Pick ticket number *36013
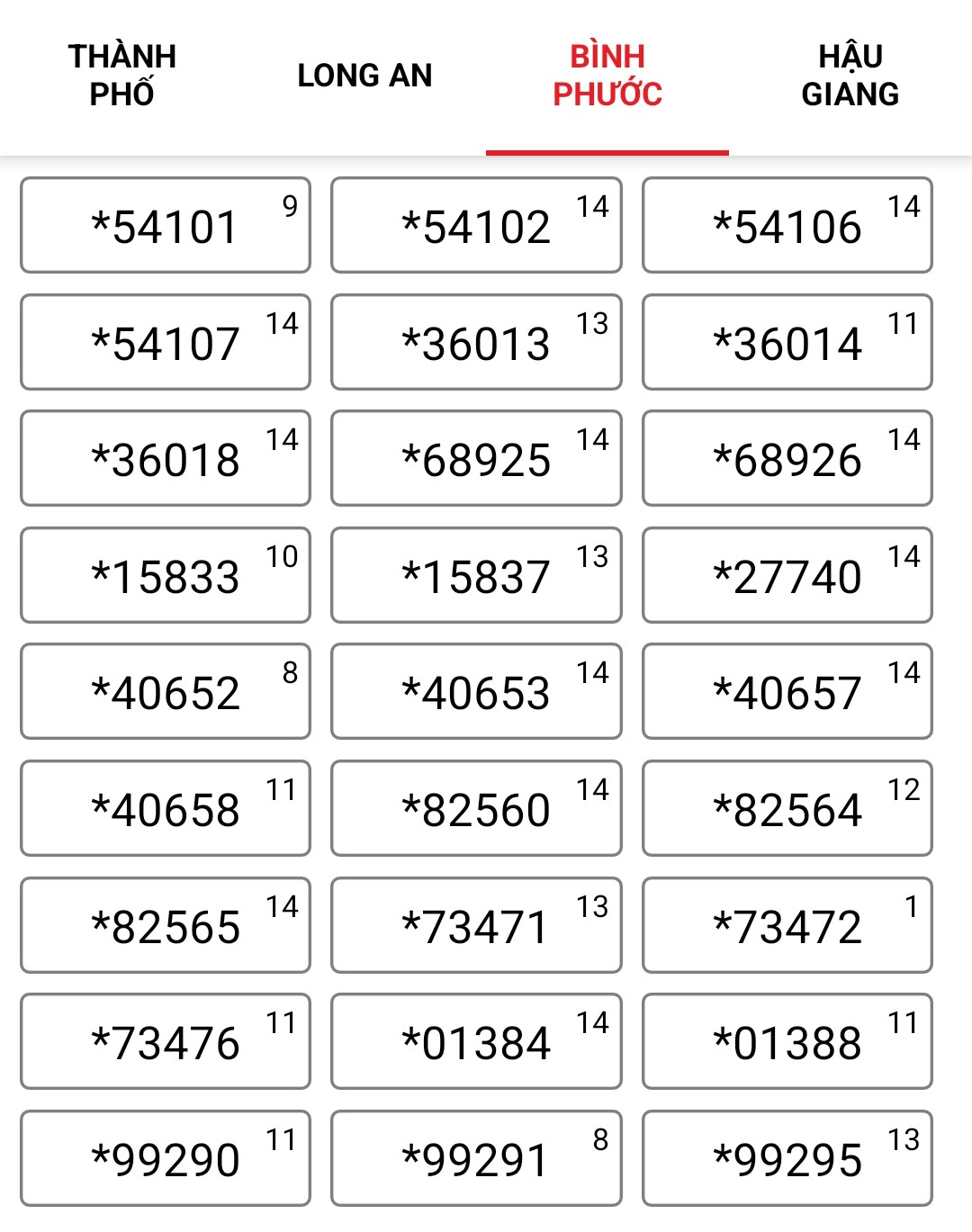 click(x=476, y=343)
